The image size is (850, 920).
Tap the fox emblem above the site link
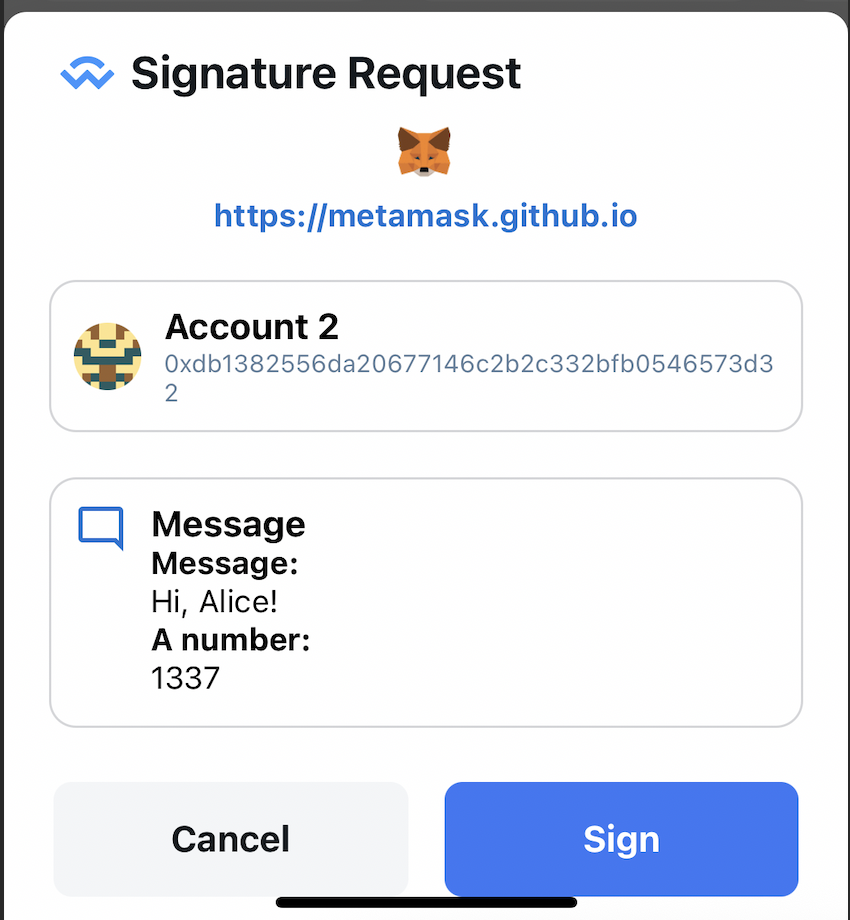tap(425, 152)
